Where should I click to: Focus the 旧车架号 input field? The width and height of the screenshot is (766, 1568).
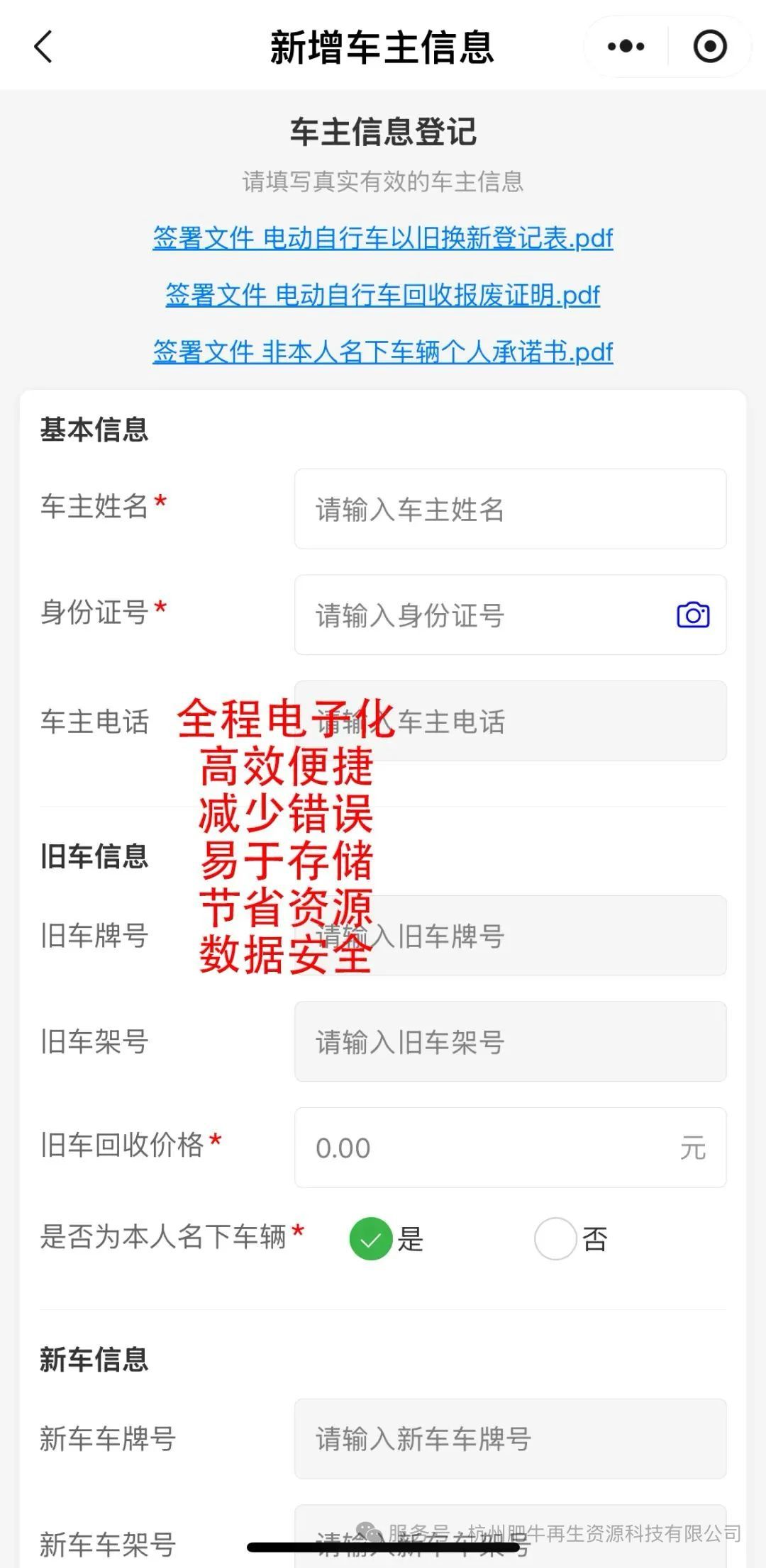(510, 1042)
